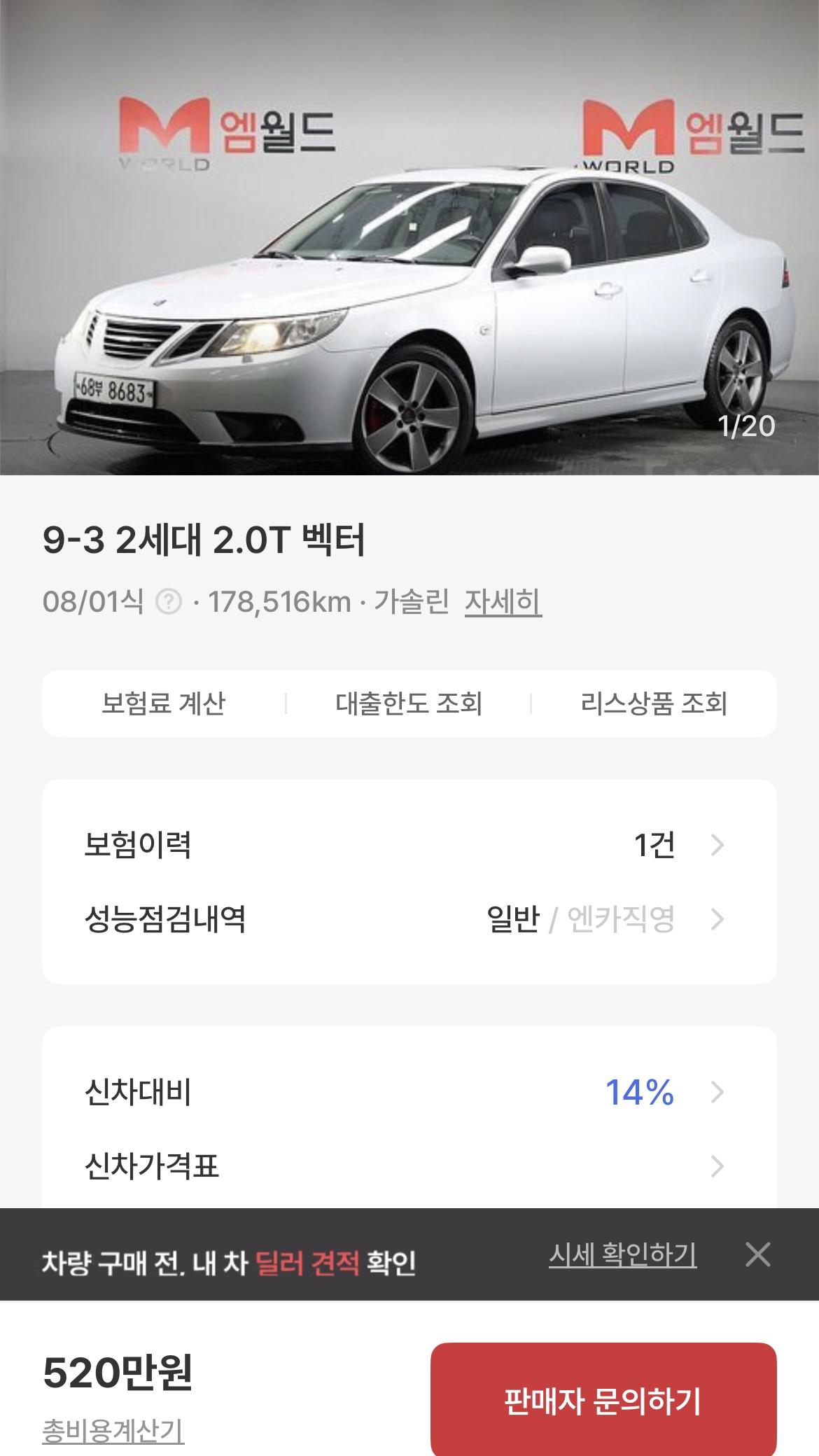Dismiss the dealer quote banner
Viewport: 819px width, 1456px height.
[x=757, y=1254]
